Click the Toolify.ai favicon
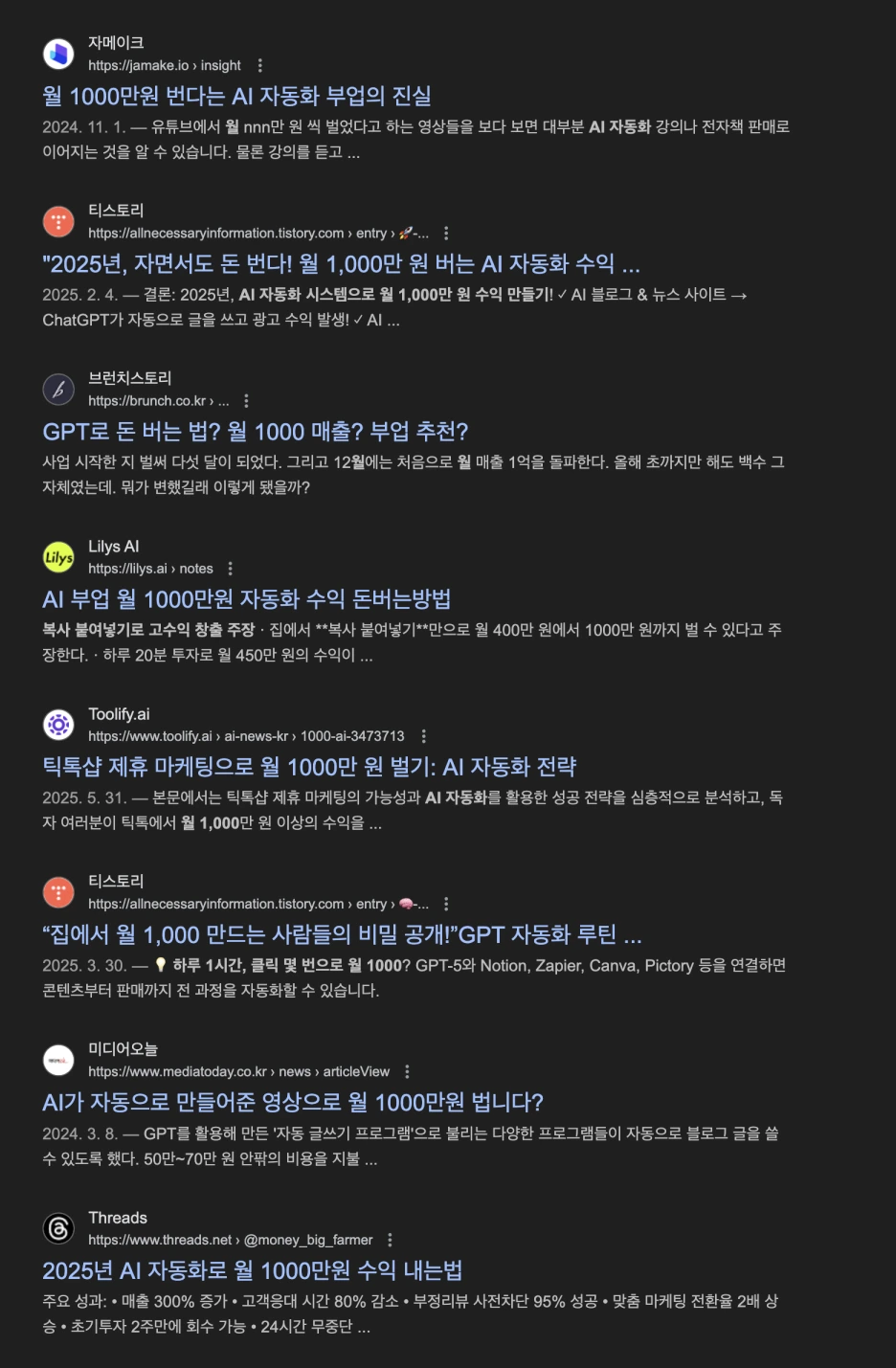The image size is (896, 1368). tap(58, 725)
